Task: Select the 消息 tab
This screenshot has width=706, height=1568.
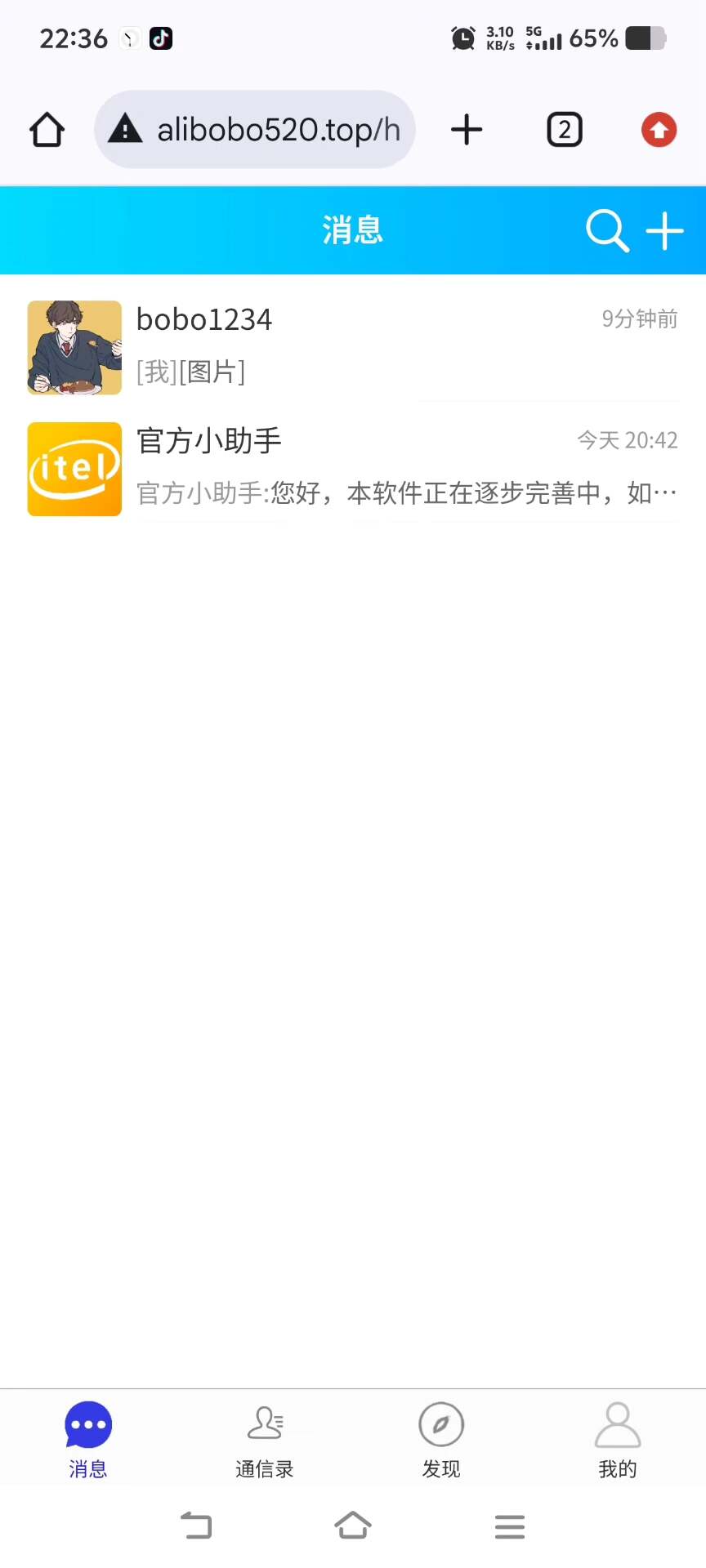Action: click(x=88, y=1439)
